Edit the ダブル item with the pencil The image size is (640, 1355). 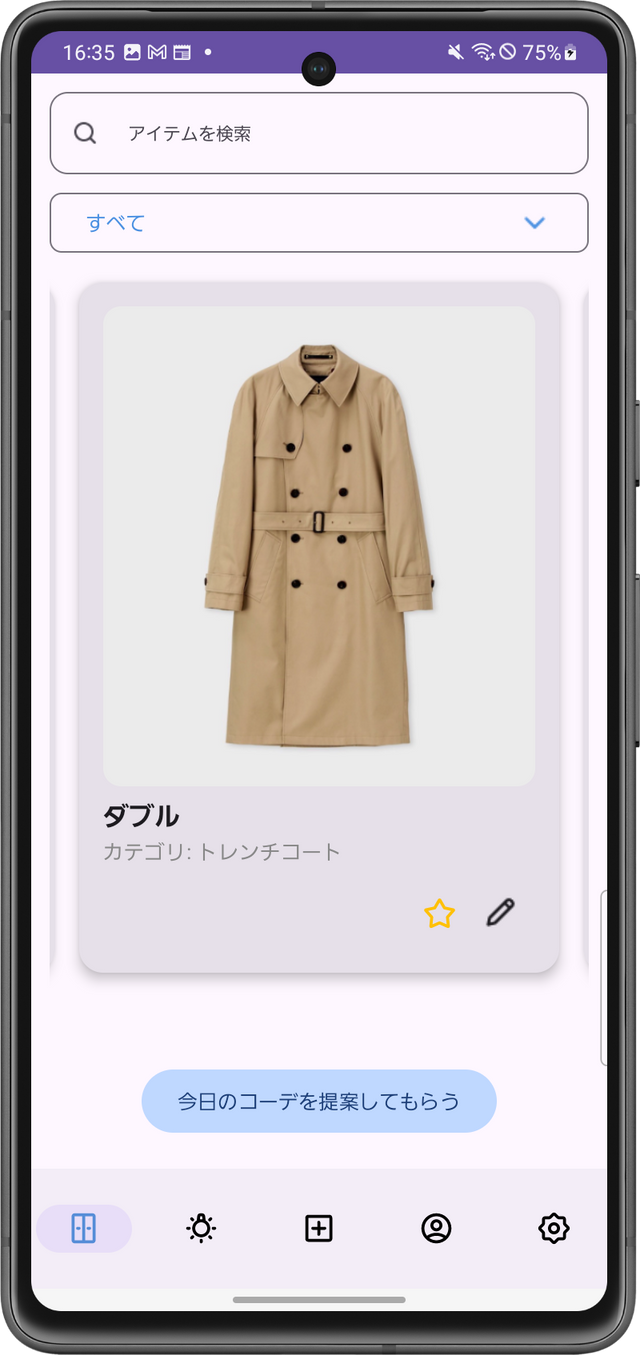[x=500, y=912]
